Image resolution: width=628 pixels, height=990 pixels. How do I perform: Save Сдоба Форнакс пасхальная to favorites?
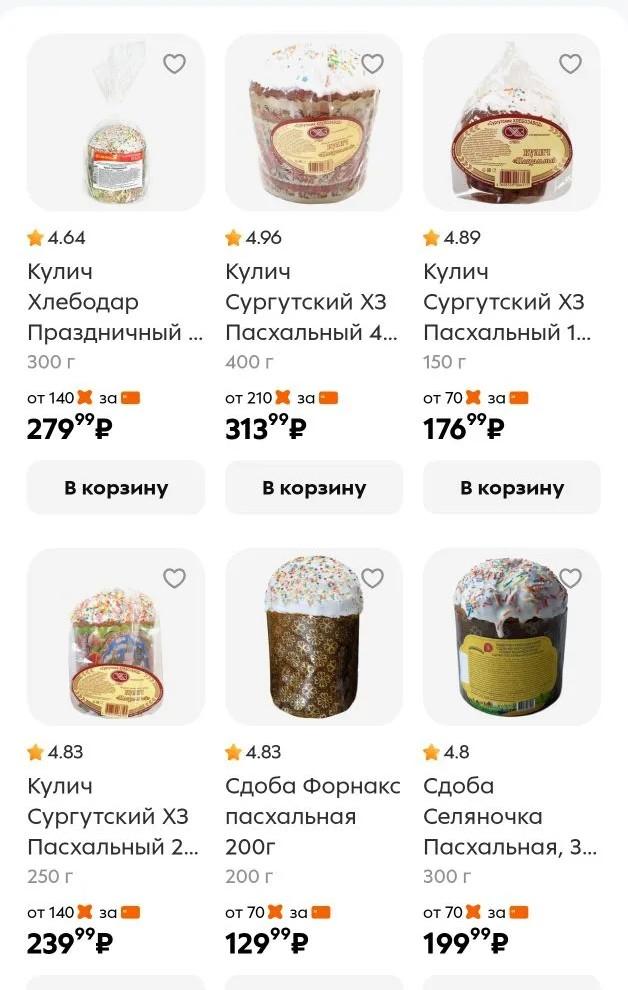click(372, 578)
